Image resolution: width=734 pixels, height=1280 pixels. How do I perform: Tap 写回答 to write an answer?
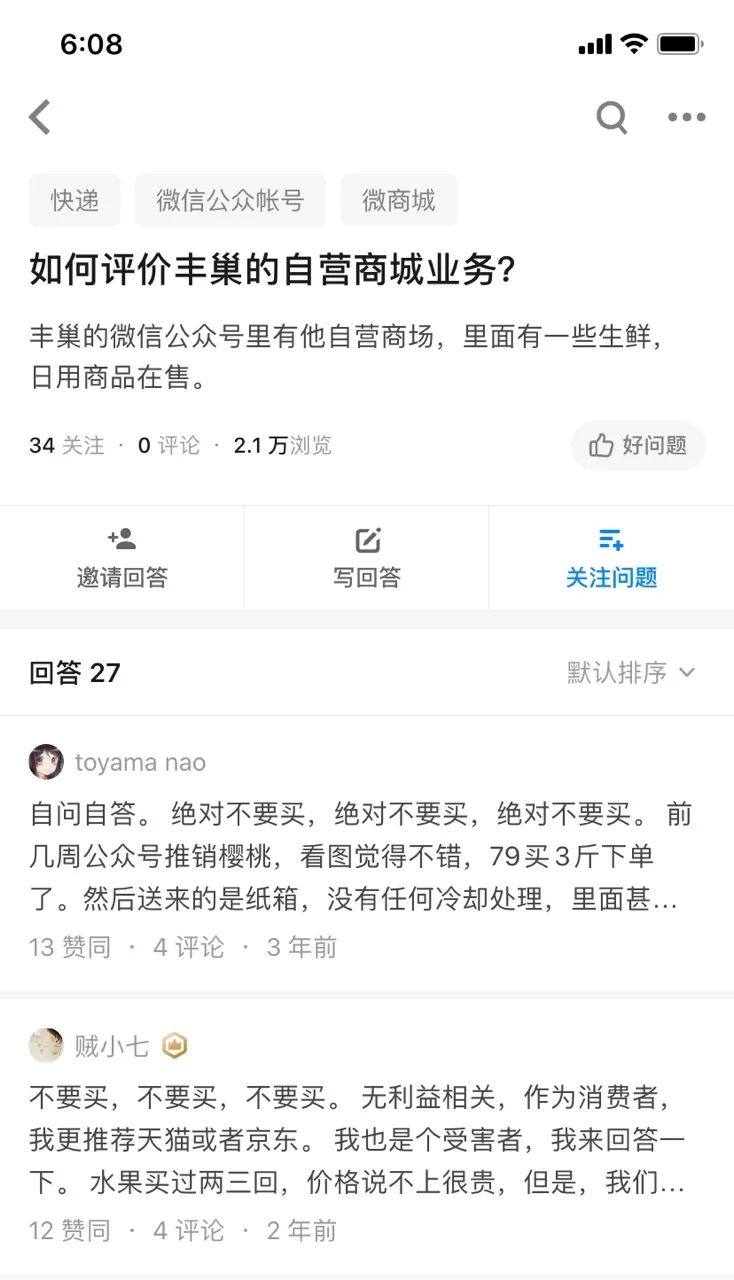coord(367,558)
